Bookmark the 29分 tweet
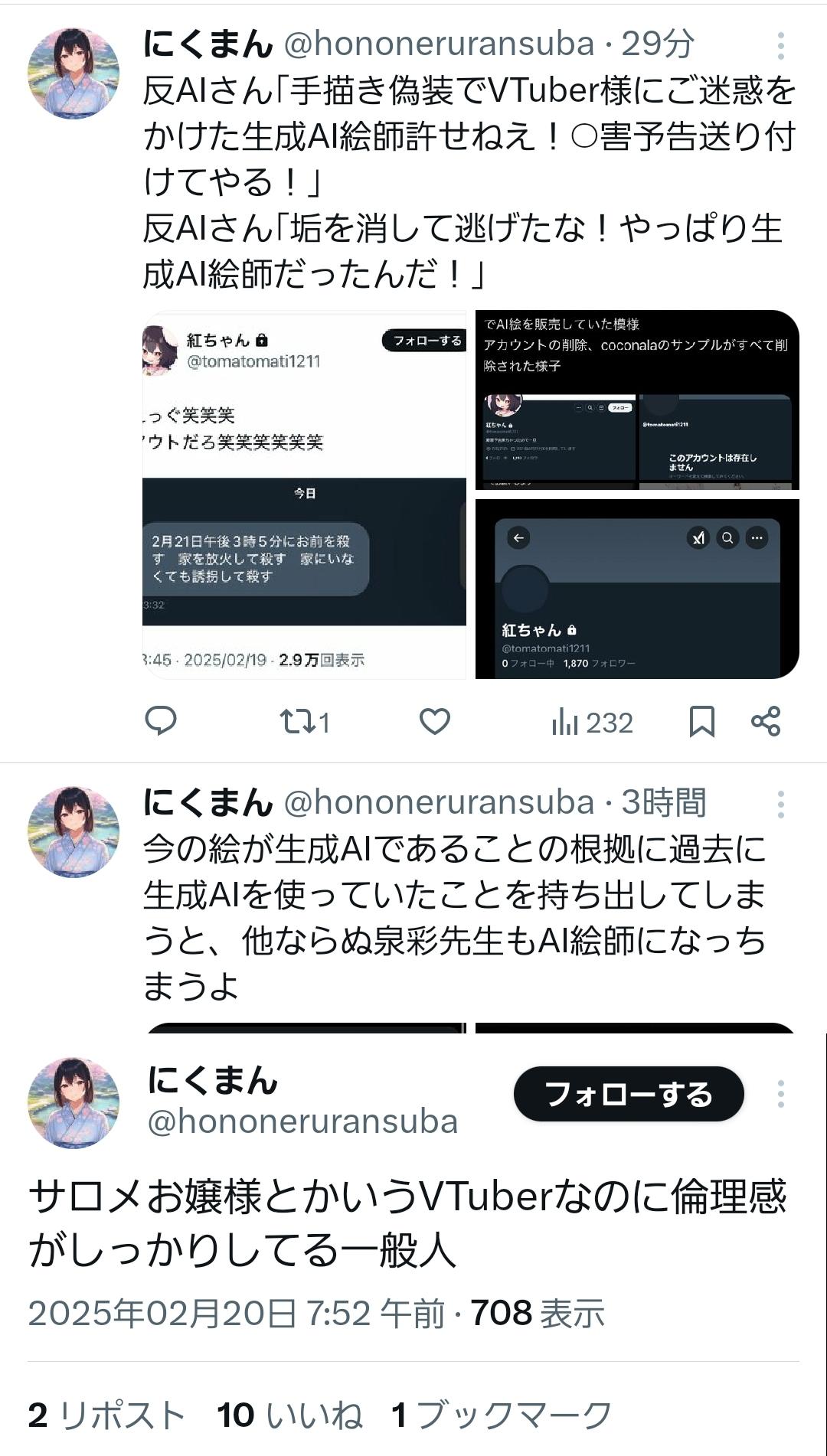The image size is (827, 1456). (x=701, y=722)
